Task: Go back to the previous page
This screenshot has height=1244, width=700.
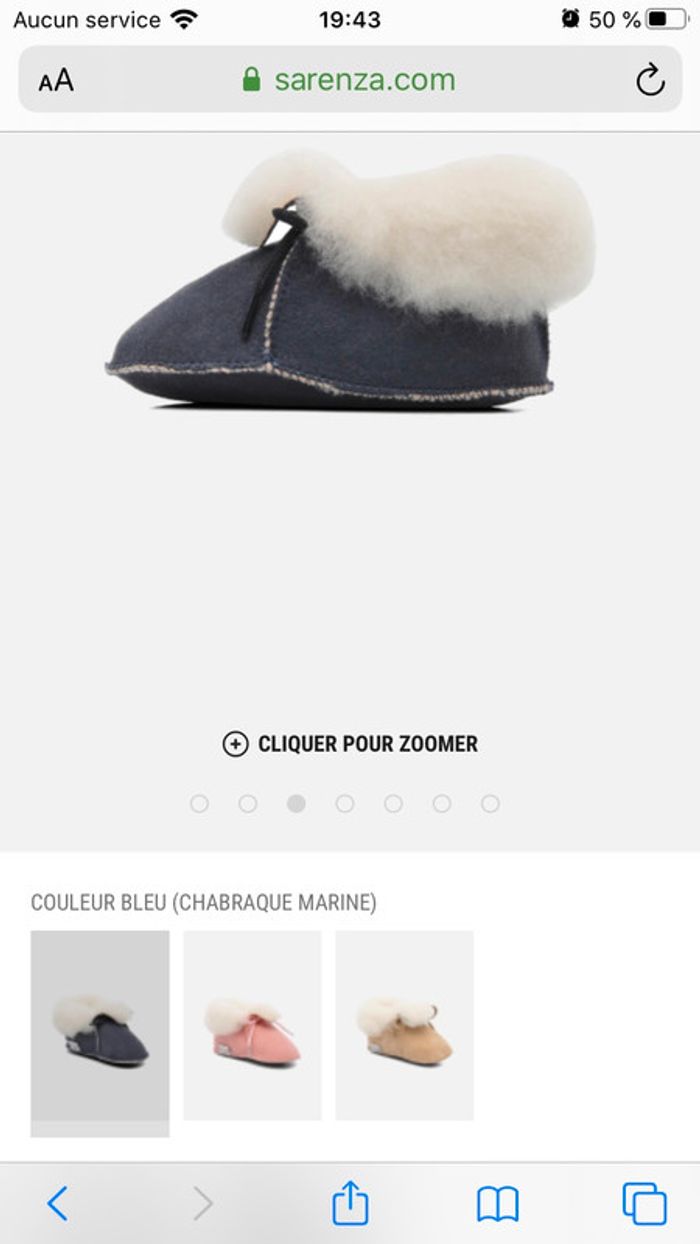Action: coord(58,1203)
